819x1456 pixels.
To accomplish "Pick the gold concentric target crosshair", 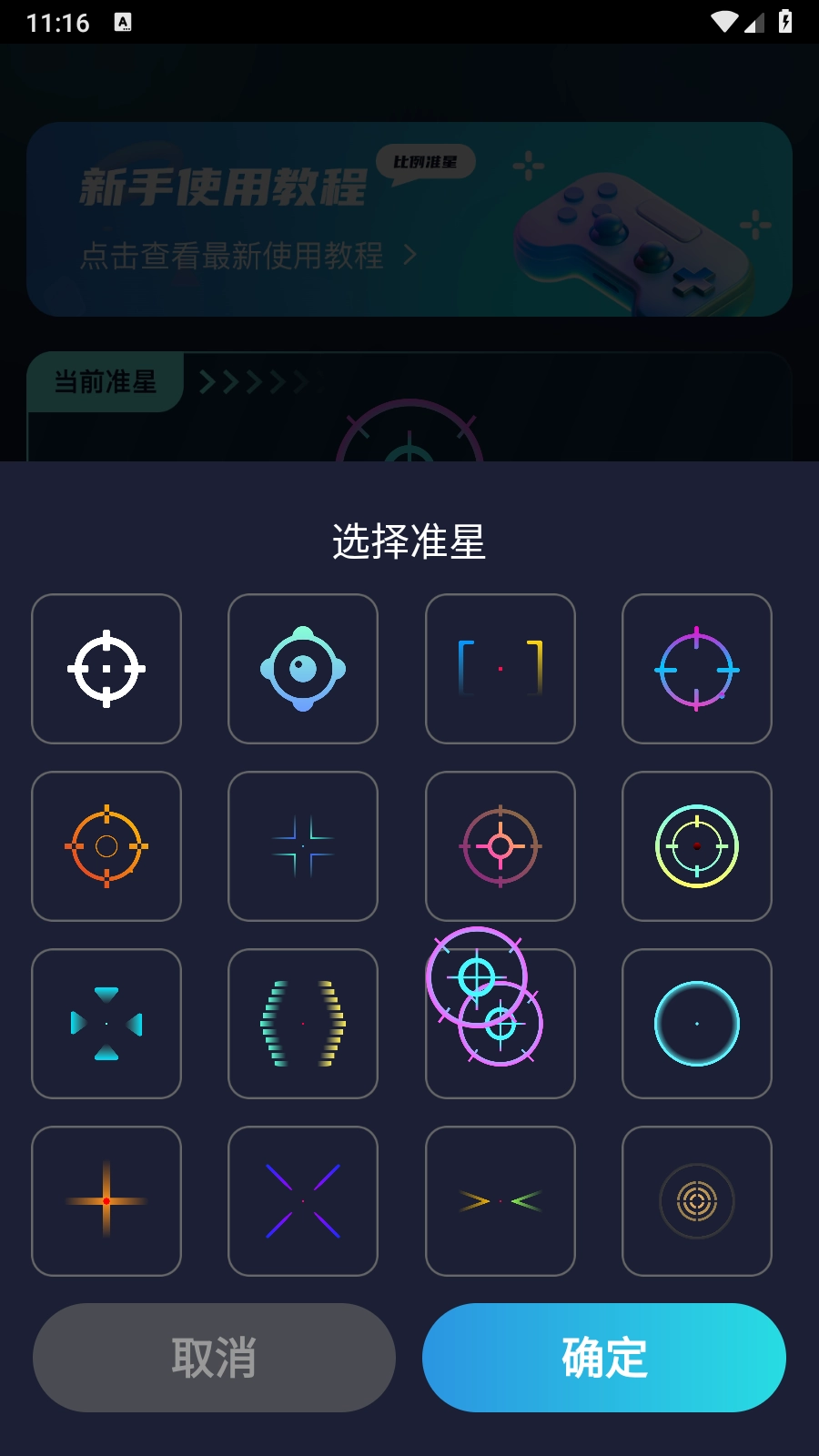I will pos(697,1201).
